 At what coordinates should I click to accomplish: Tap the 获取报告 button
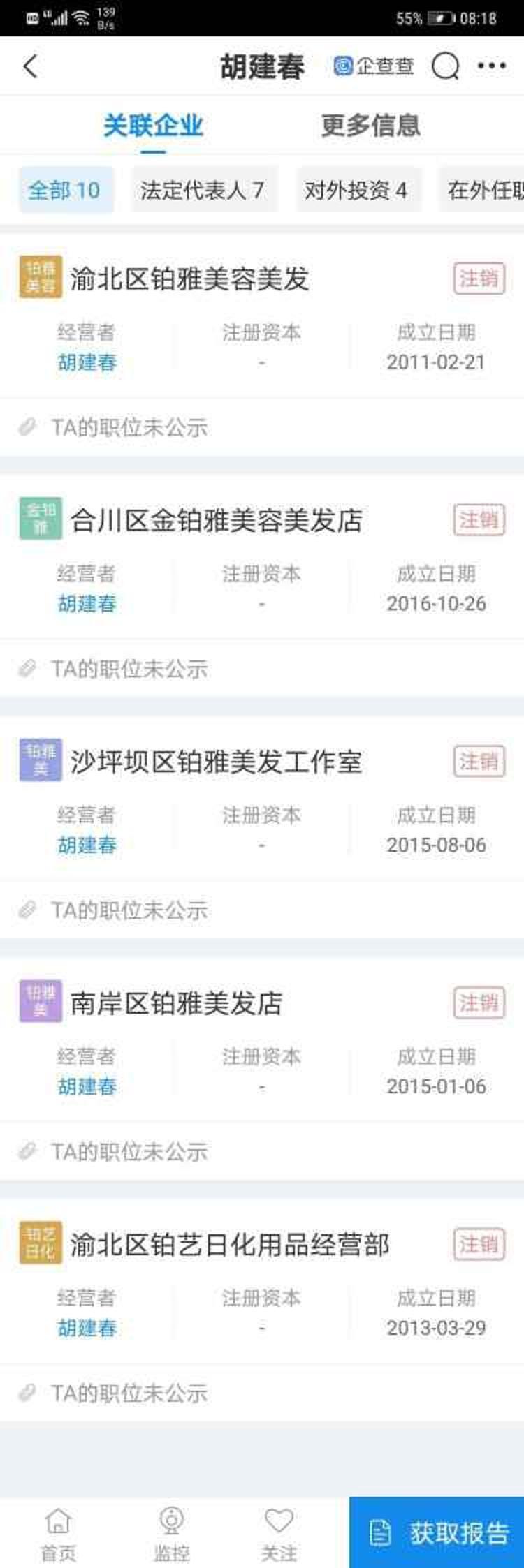point(437,1532)
